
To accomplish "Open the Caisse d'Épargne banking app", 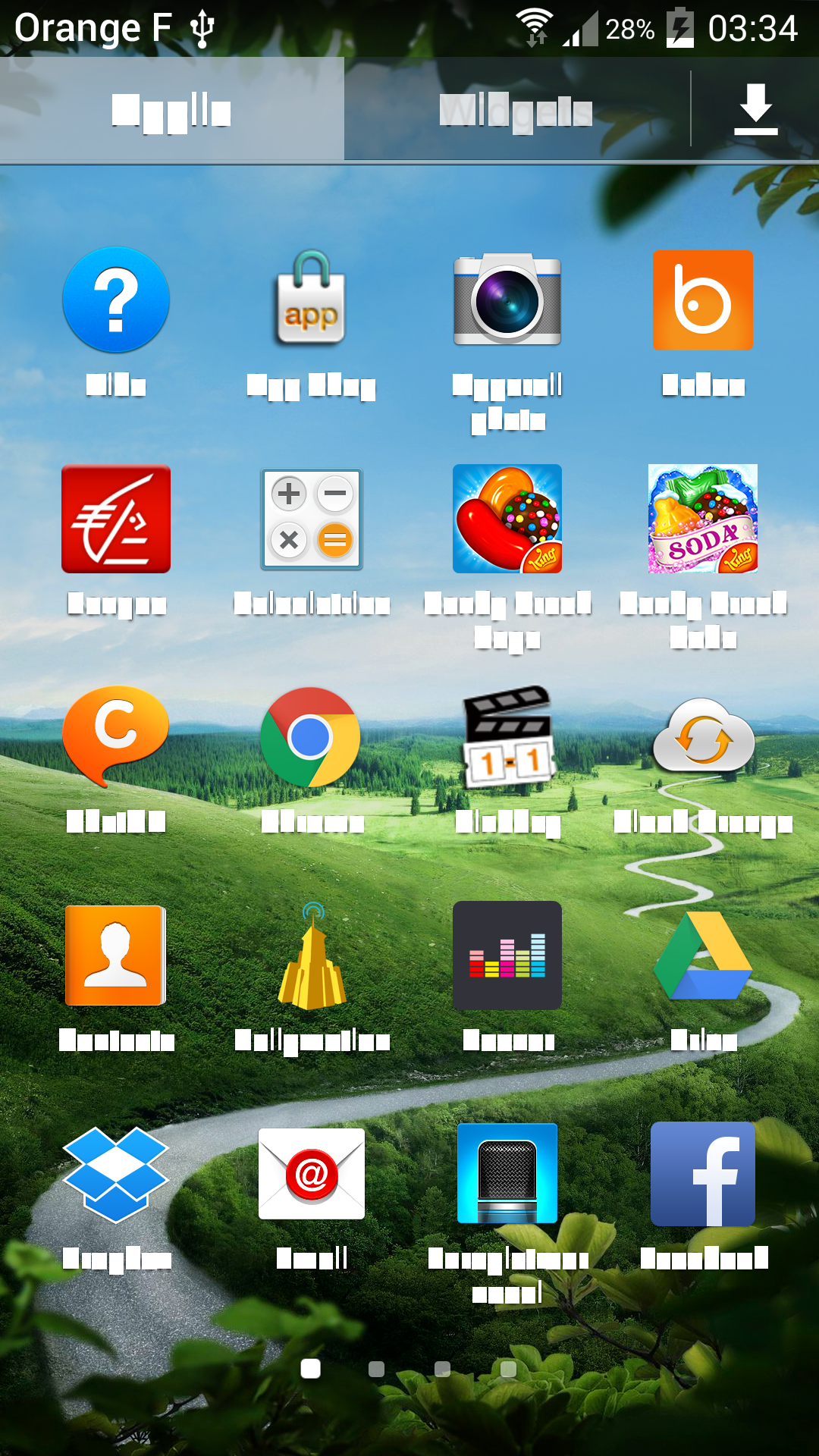I will 115,519.
